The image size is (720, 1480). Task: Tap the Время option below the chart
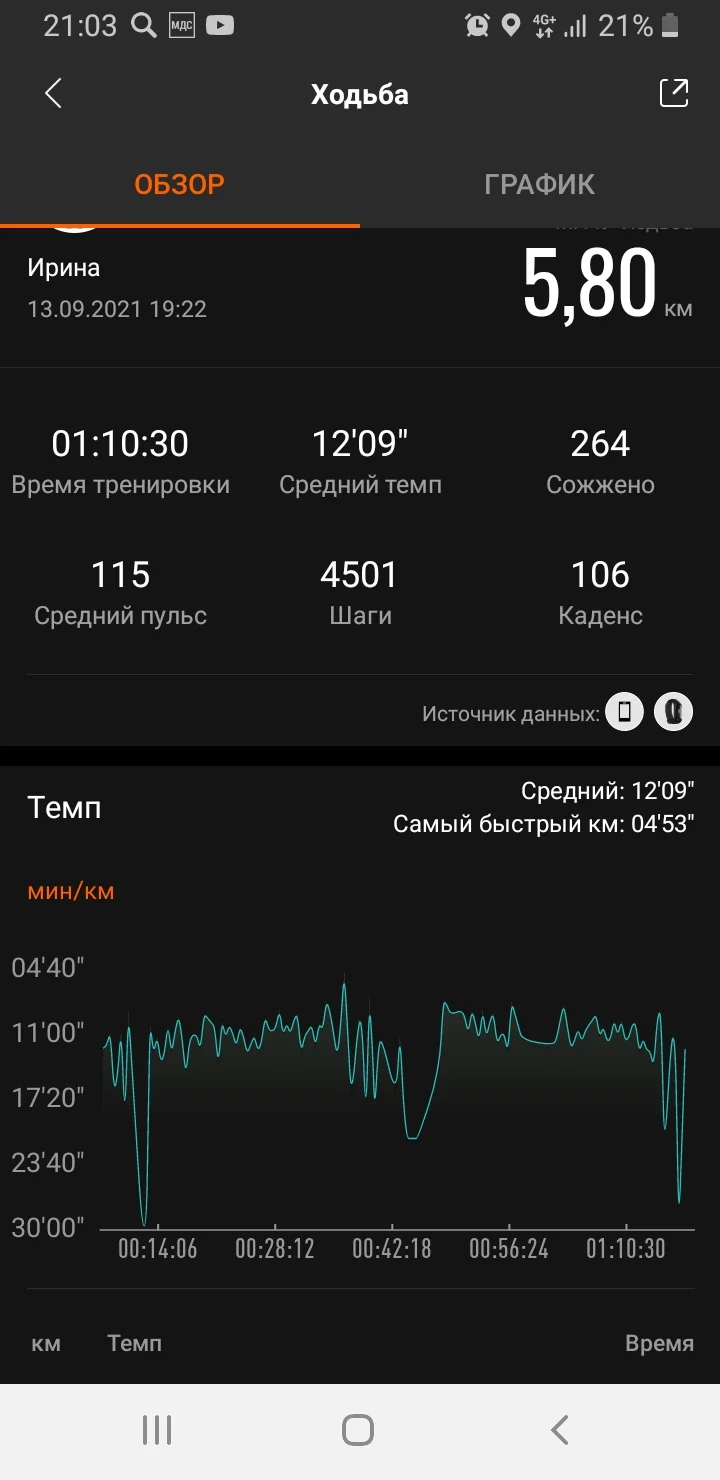659,1343
